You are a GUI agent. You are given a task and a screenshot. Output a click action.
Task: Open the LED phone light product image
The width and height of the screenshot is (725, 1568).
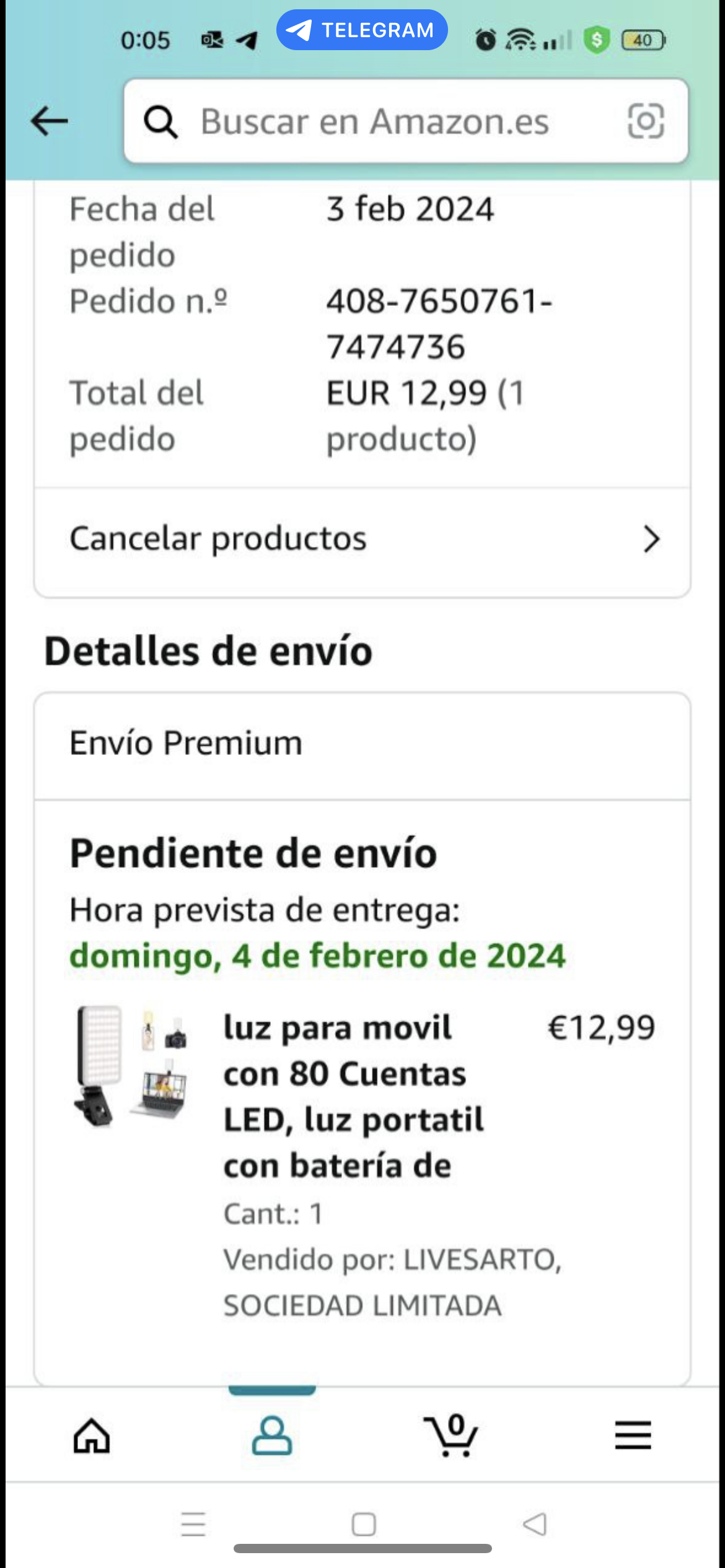(x=131, y=1065)
